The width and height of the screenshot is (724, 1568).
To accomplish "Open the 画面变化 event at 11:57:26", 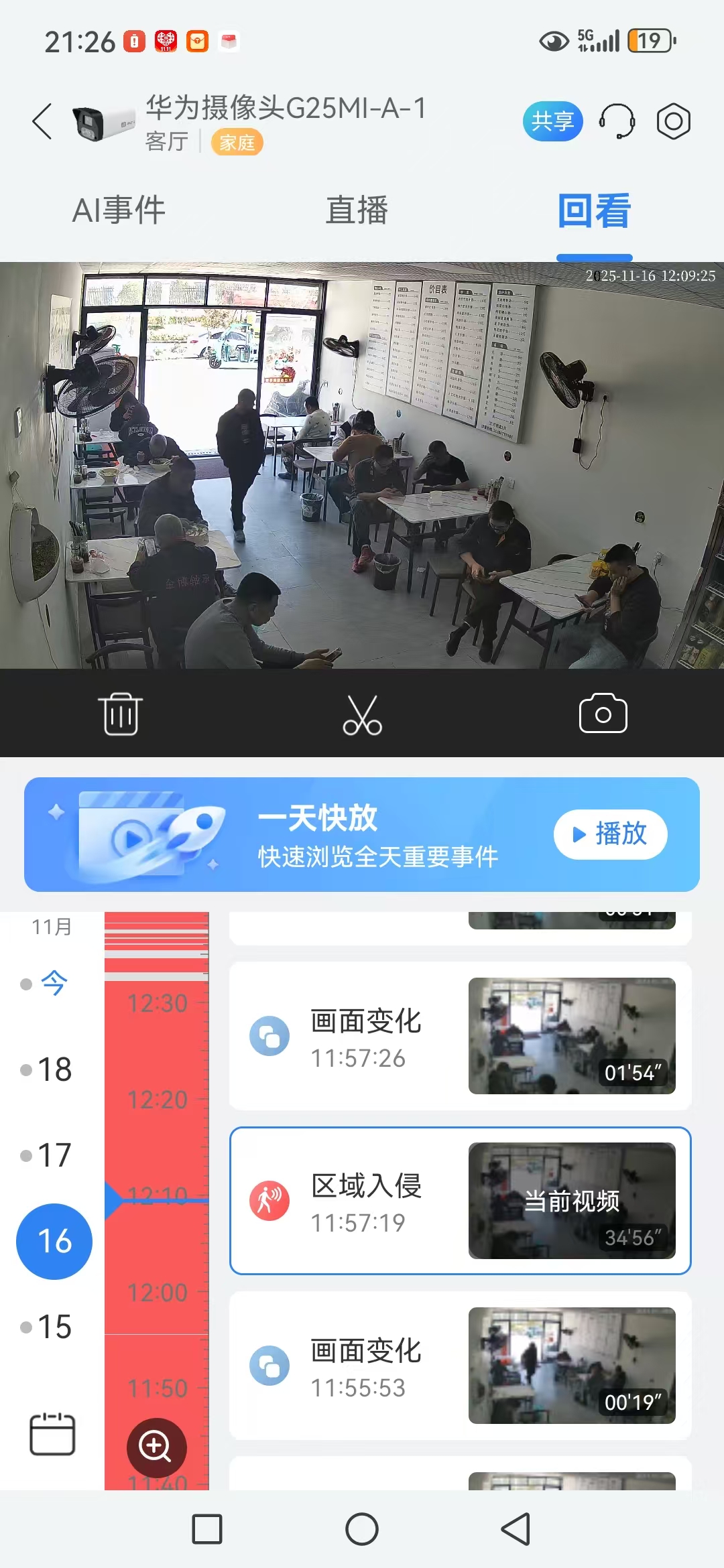I will click(x=460, y=1036).
